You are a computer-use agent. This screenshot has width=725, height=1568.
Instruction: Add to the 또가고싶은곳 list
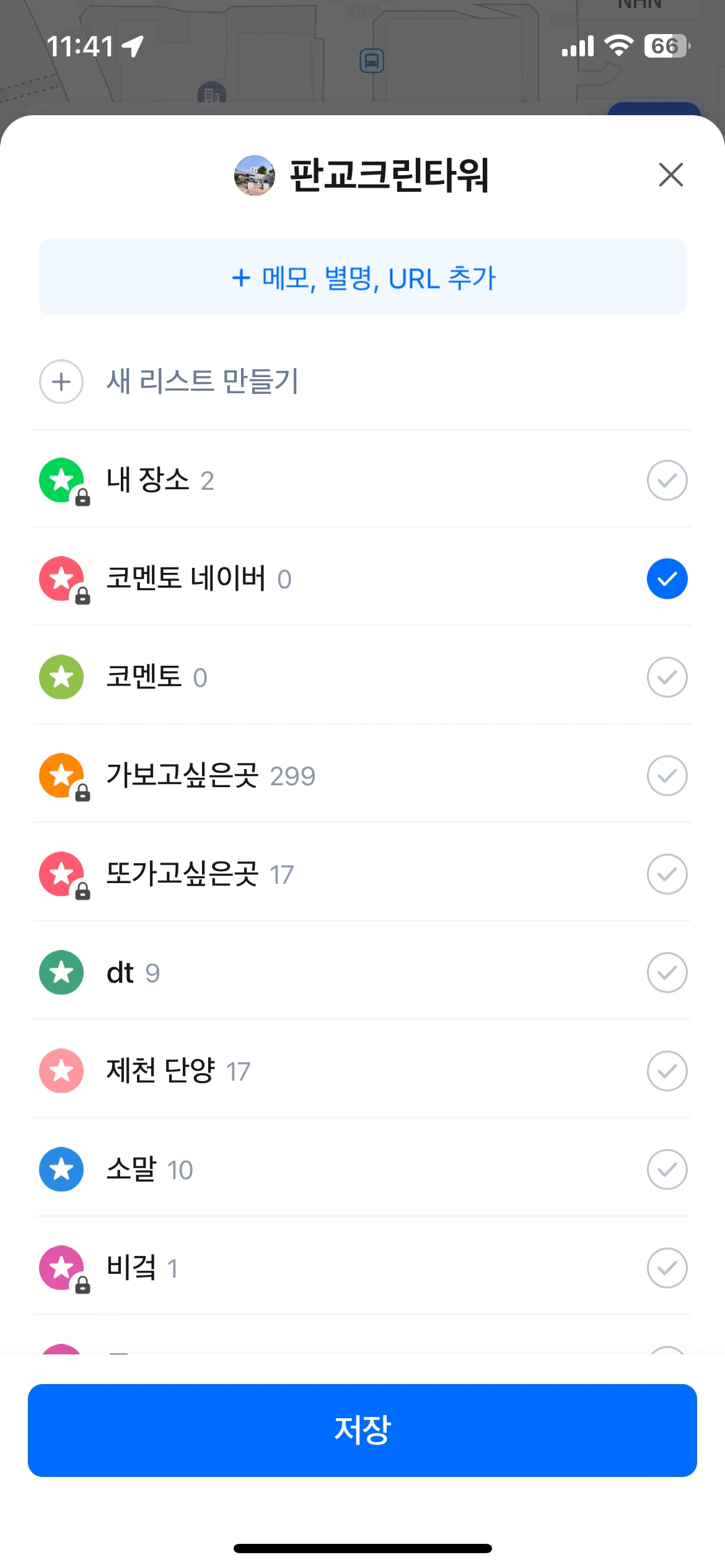(x=667, y=874)
